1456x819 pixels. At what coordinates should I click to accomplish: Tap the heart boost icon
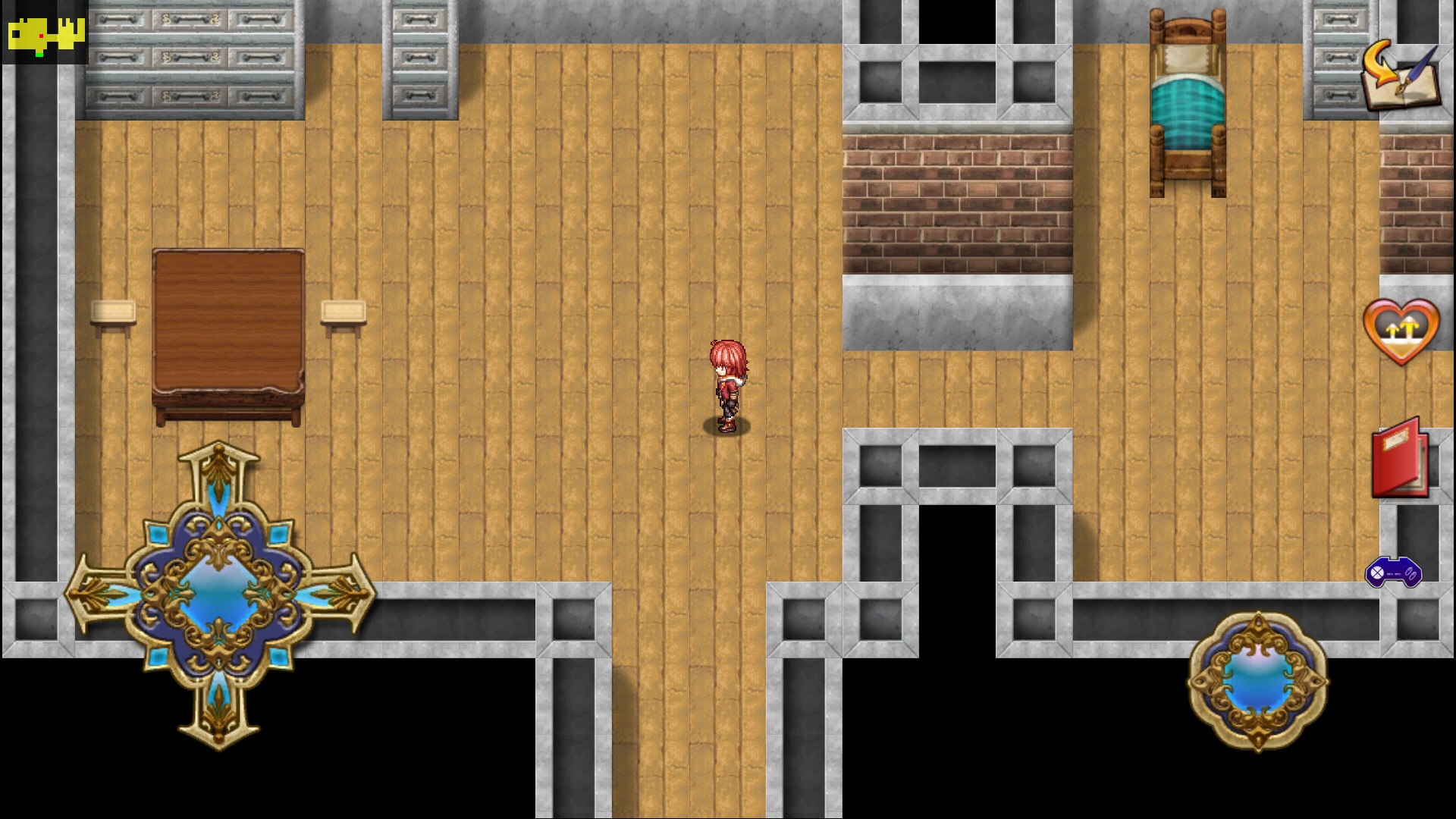[x=1401, y=331]
